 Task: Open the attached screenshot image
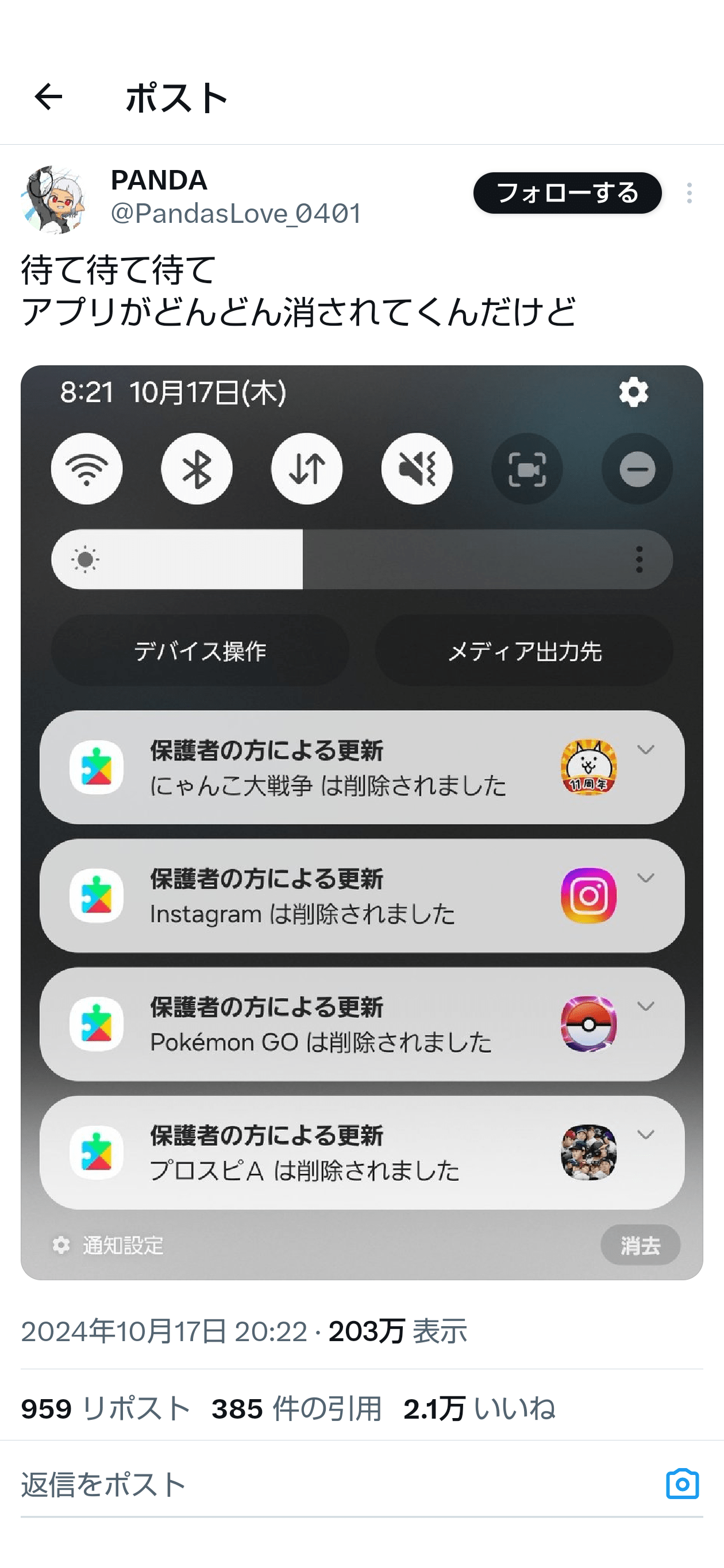pyautogui.click(x=361, y=822)
